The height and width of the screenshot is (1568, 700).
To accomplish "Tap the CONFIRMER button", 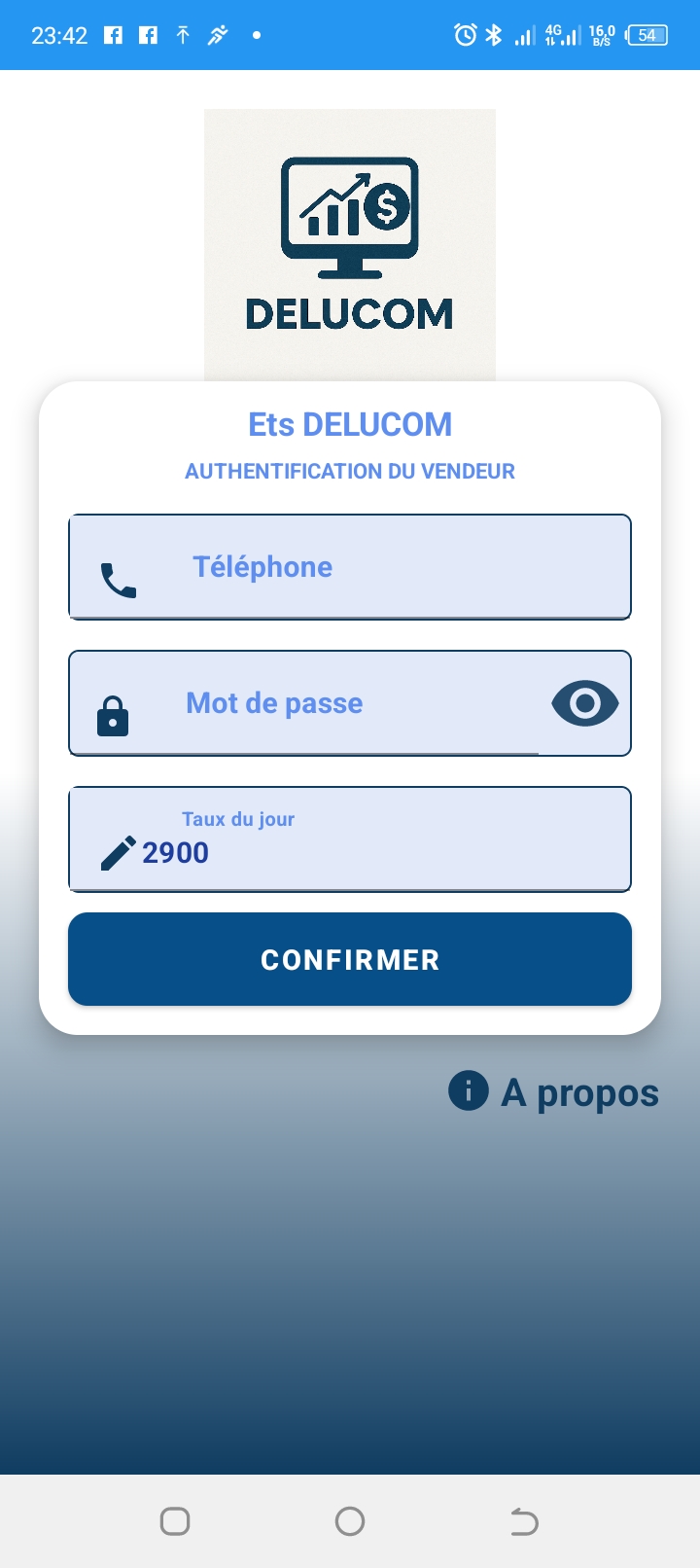I will 350,959.
